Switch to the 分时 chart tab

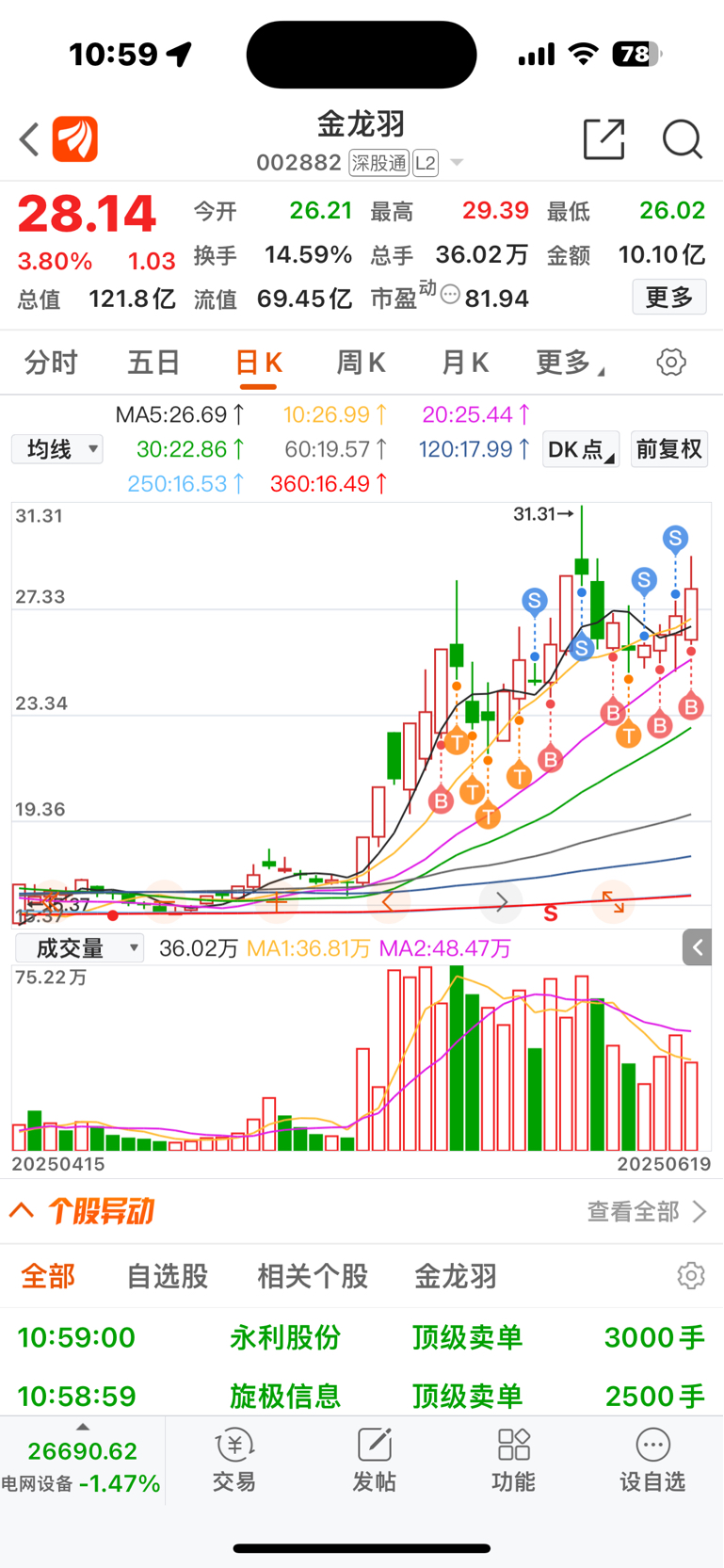[x=51, y=362]
